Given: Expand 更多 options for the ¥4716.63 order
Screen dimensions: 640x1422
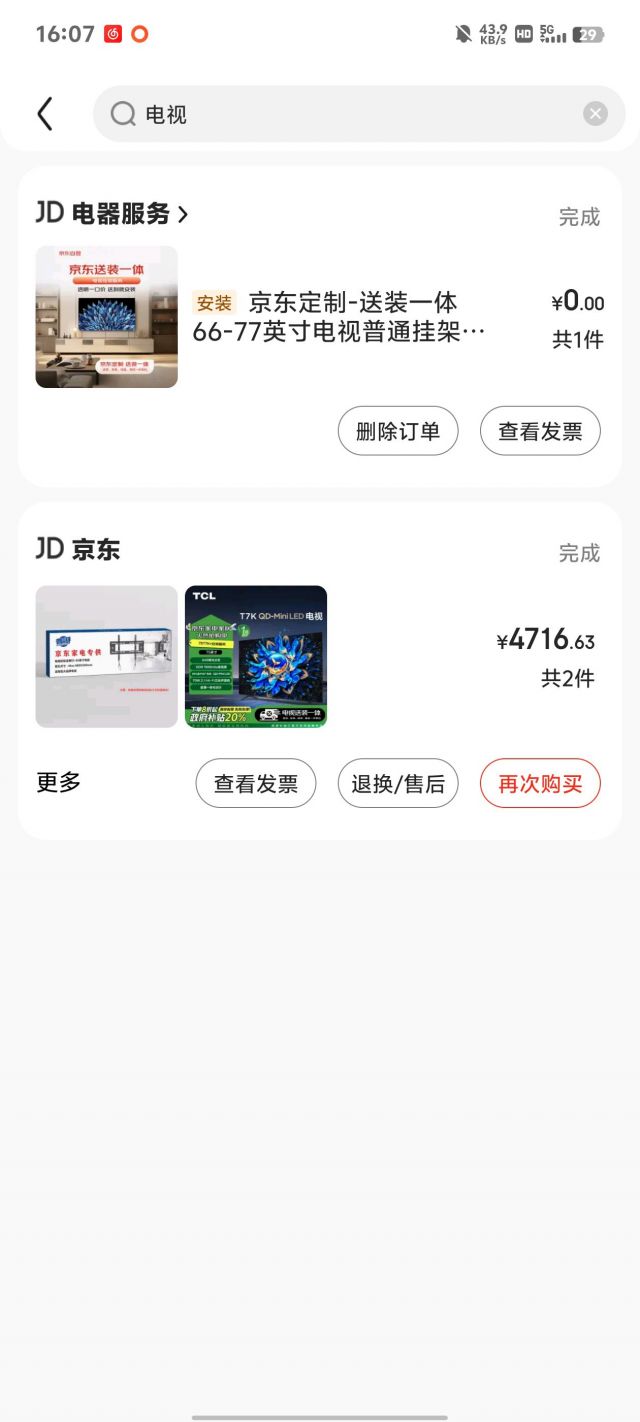Looking at the screenshot, I should pos(58,782).
